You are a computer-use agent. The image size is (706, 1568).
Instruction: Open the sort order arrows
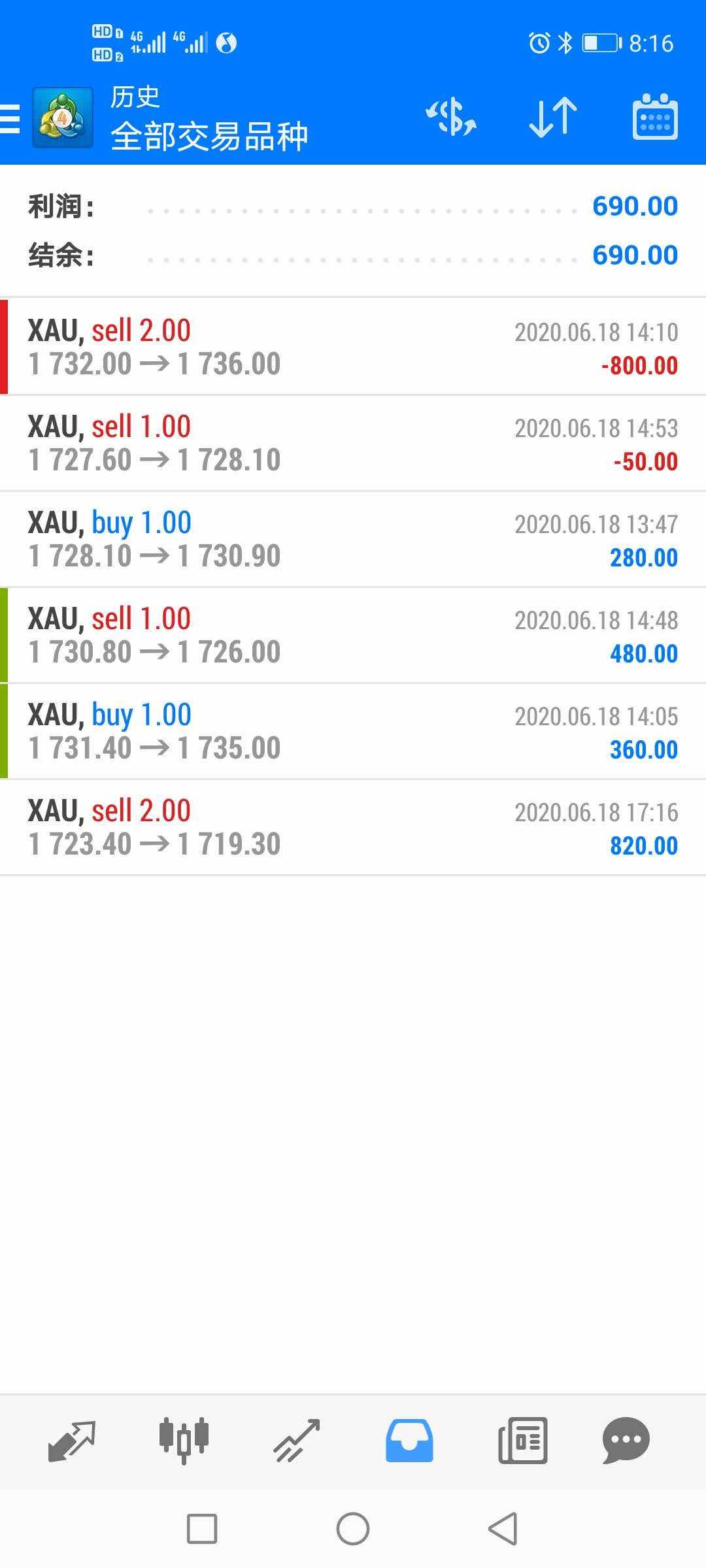tap(552, 118)
